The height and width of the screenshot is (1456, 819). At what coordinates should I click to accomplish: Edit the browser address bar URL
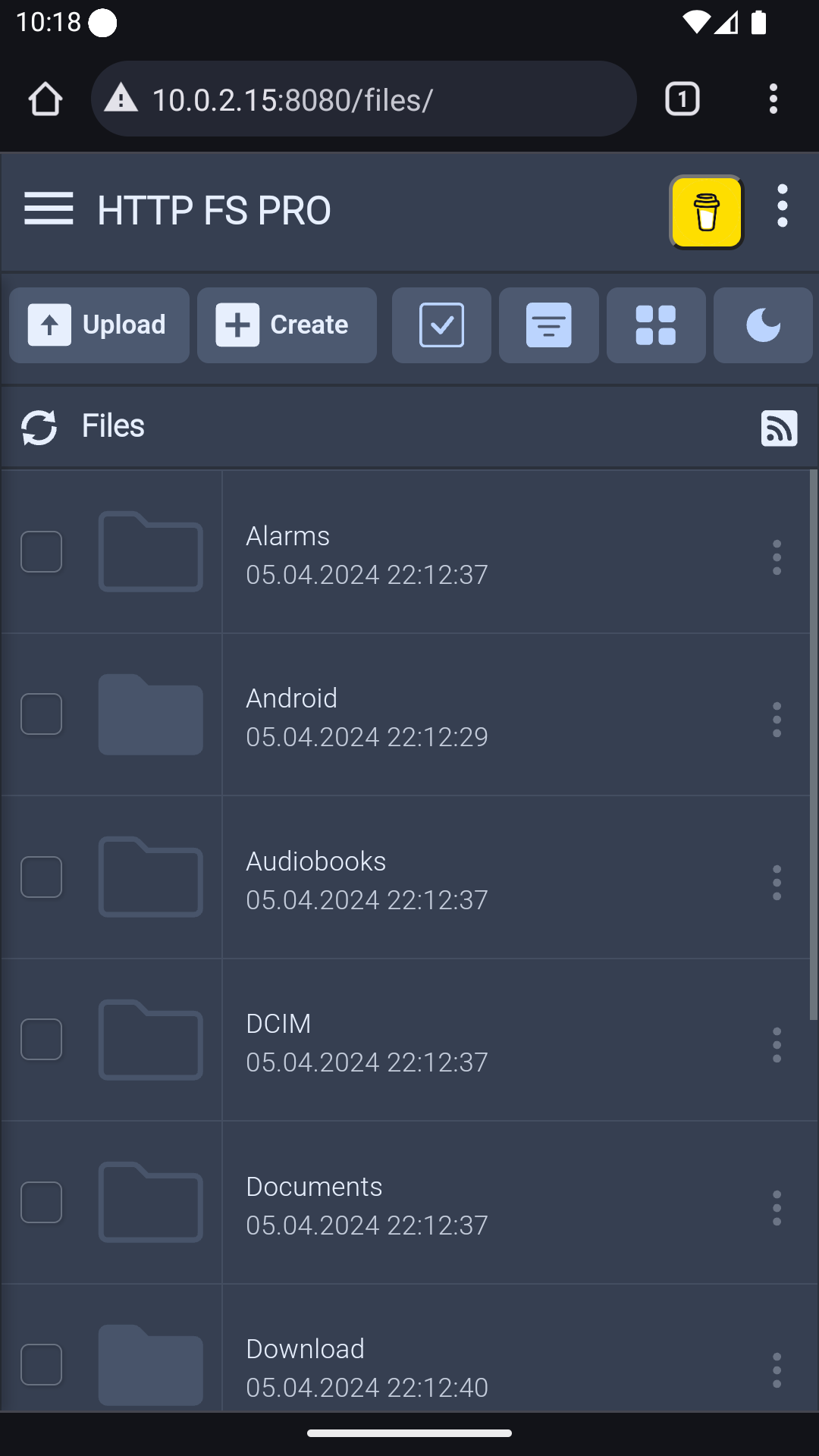pyautogui.click(x=364, y=99)
